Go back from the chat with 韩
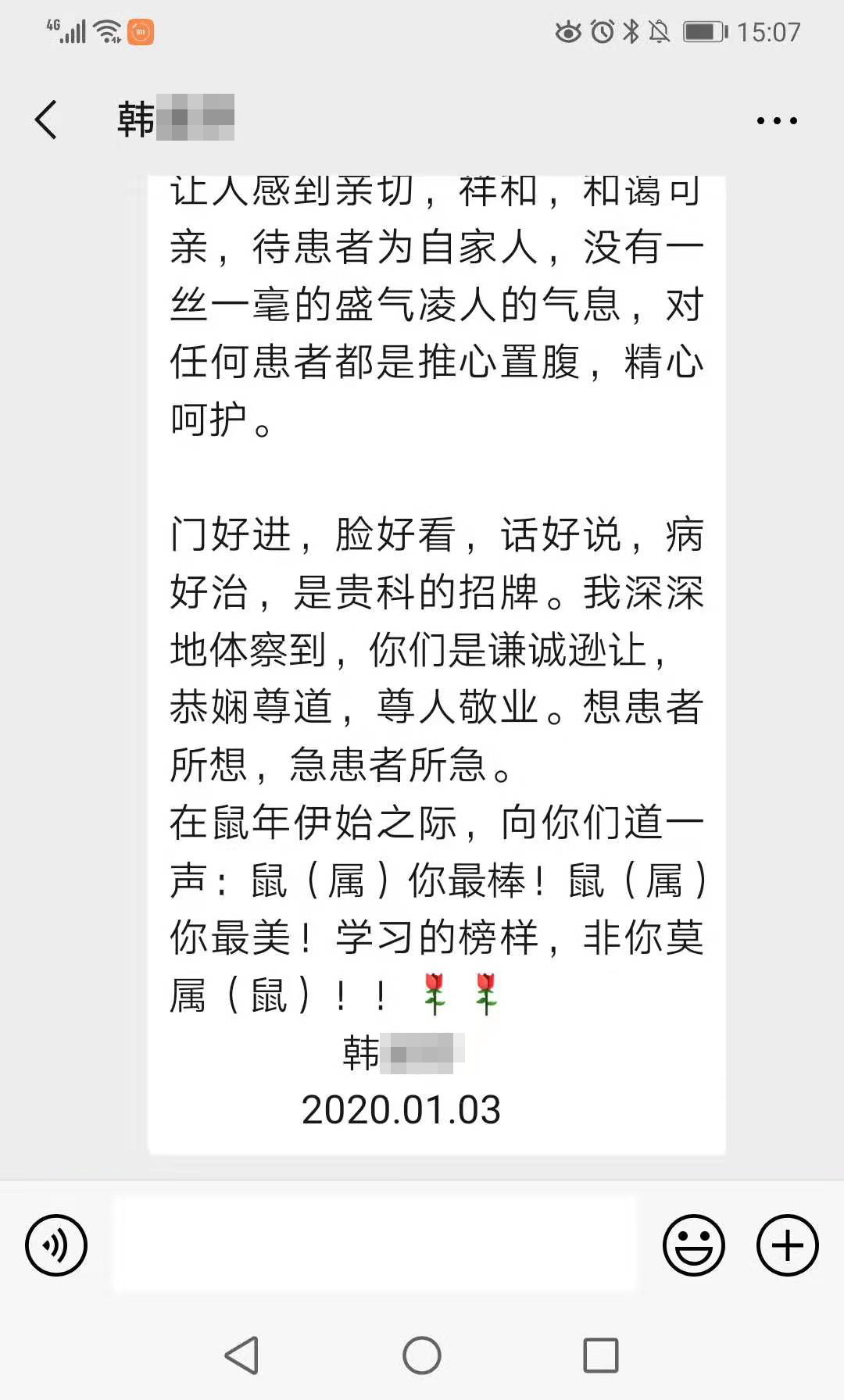Screen dimensions: 844x1400 click(46, 120)
